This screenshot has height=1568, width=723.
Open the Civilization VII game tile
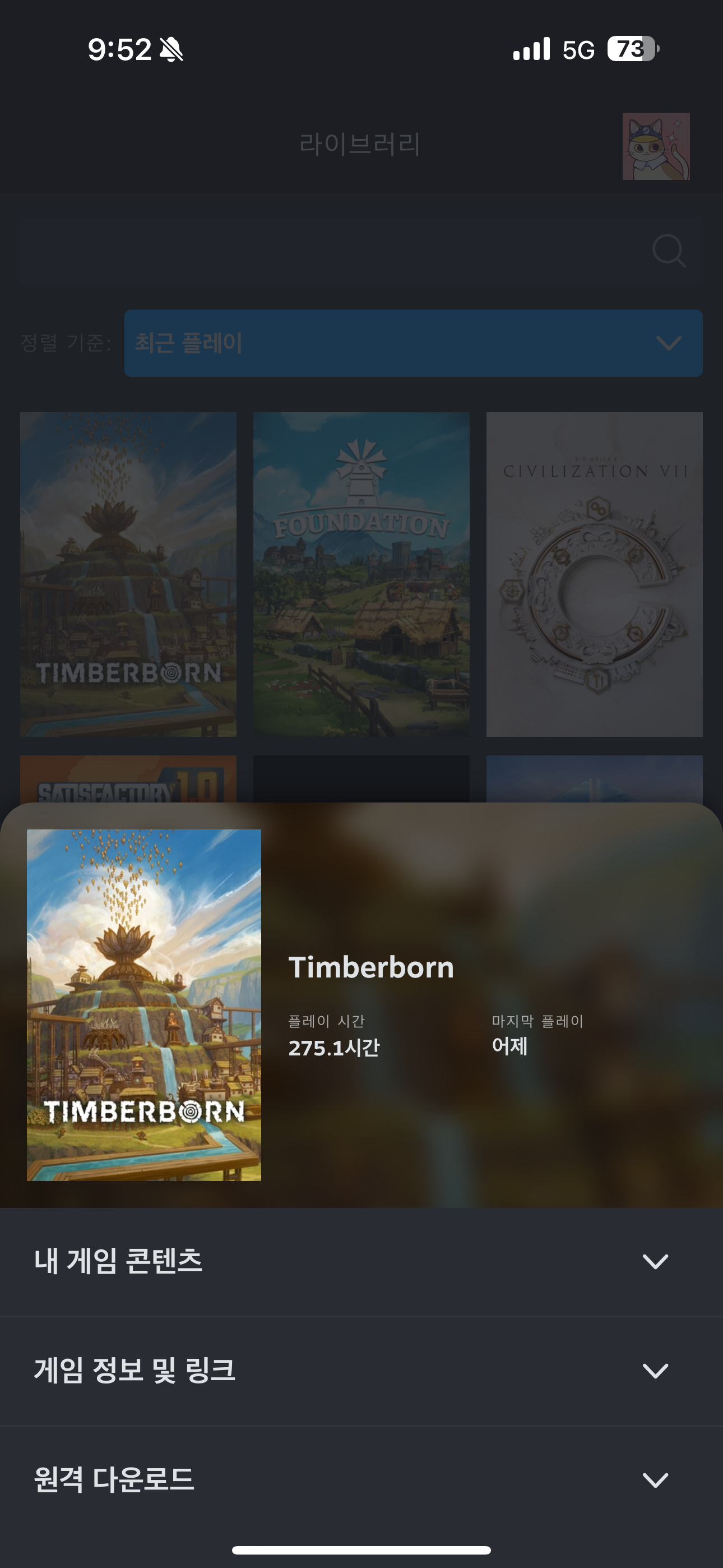click(x=594, y=574)
